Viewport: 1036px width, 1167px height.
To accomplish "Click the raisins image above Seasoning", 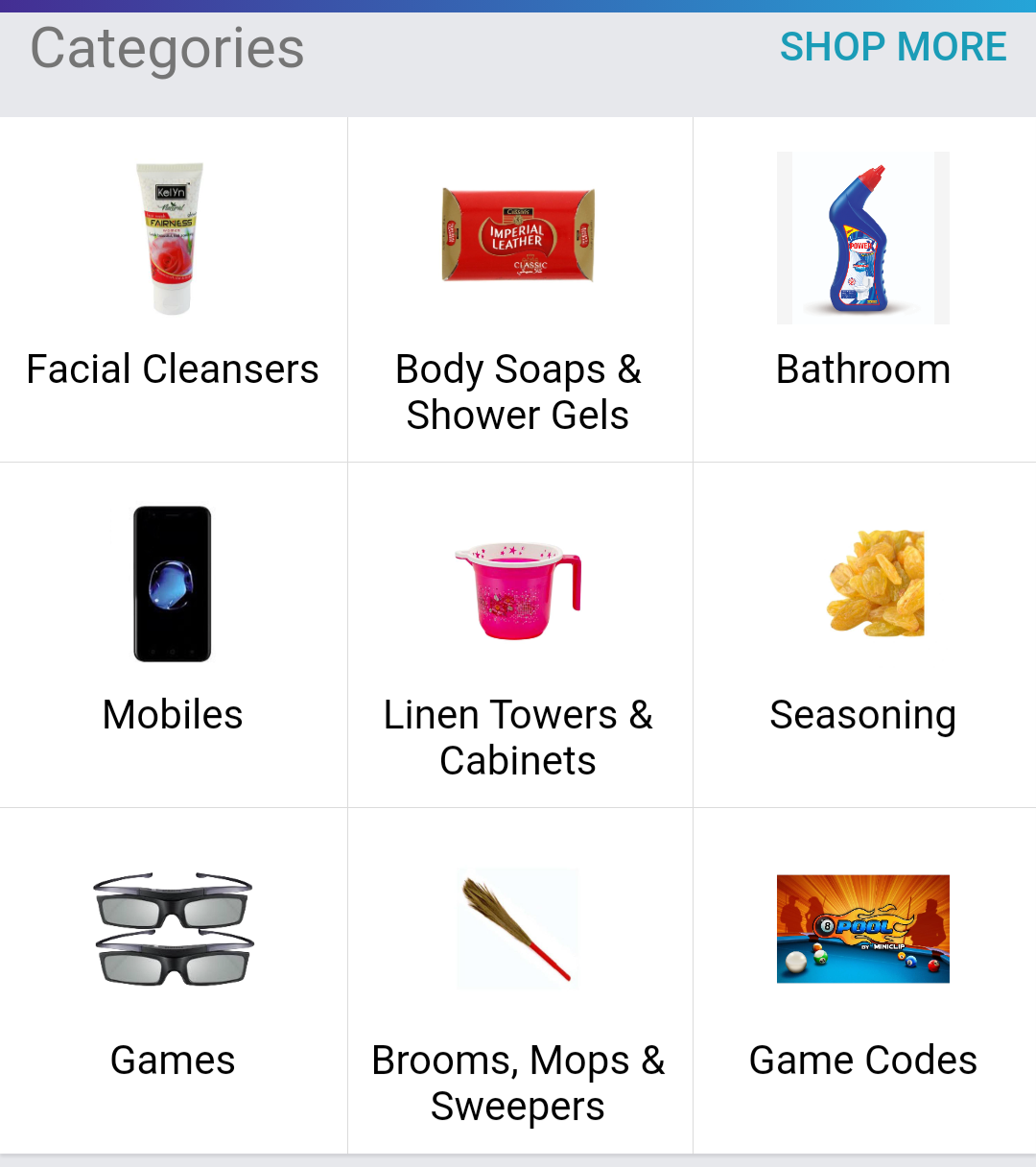I will coord(862,583).
